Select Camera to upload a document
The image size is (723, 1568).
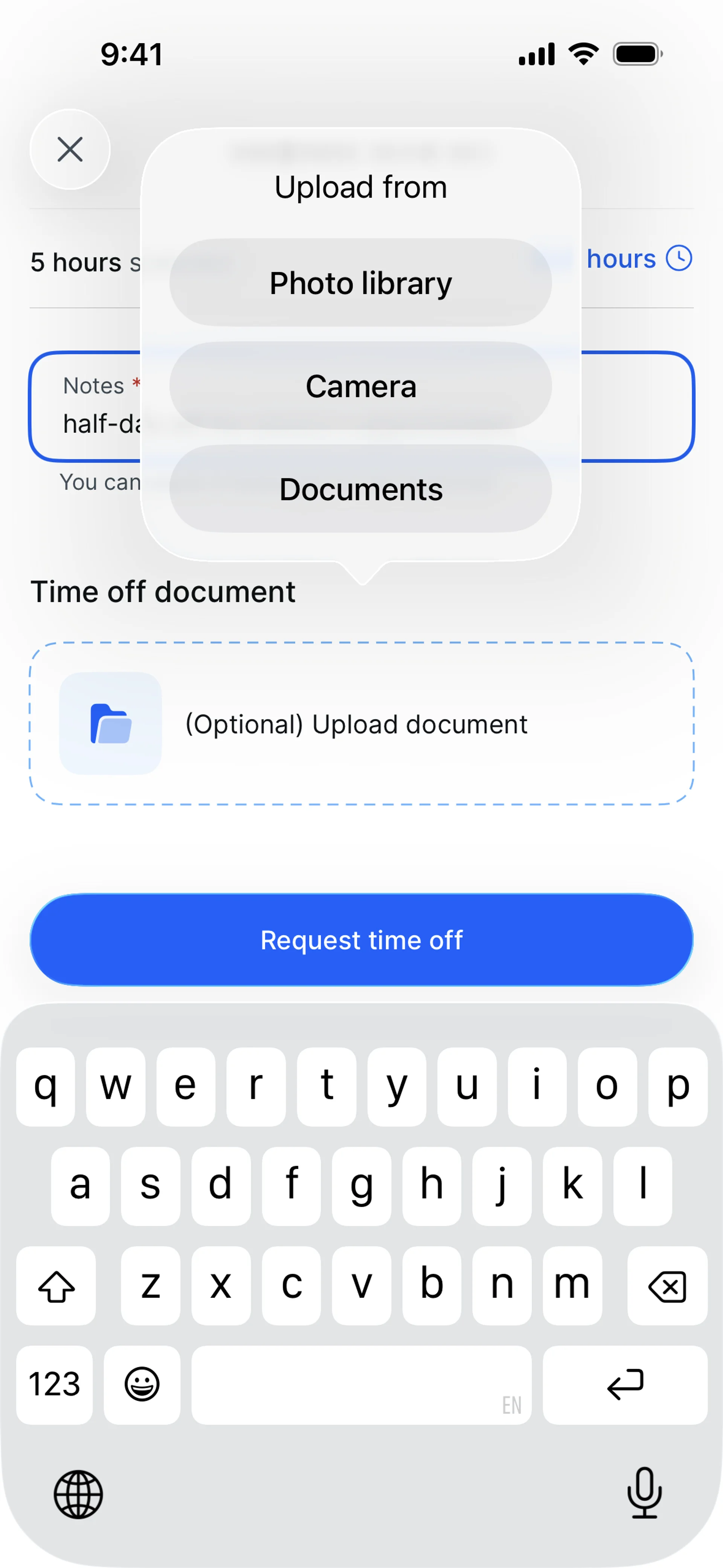[x=361, y=386]
